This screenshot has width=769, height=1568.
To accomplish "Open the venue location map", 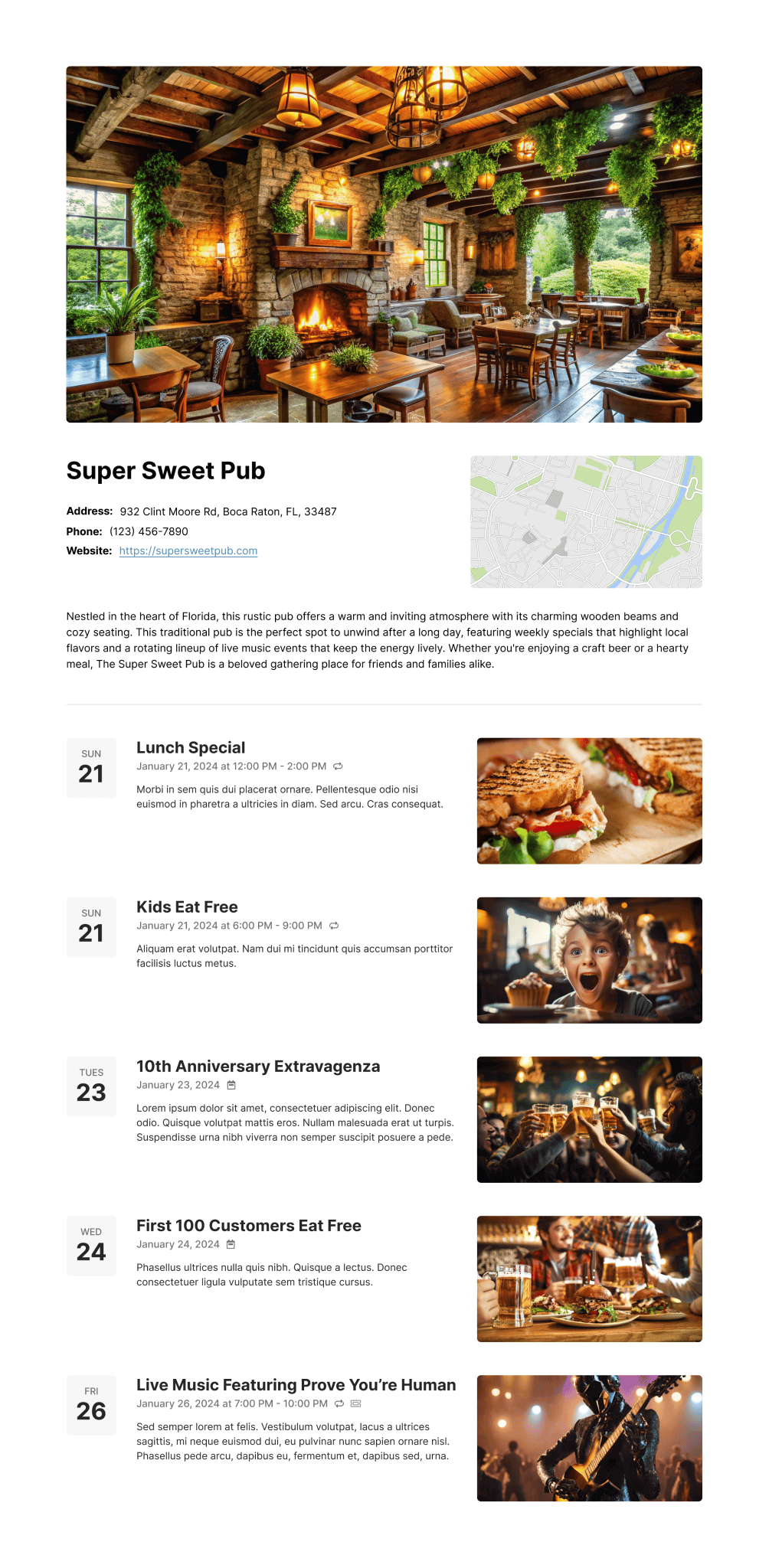I will click(586, 522).
